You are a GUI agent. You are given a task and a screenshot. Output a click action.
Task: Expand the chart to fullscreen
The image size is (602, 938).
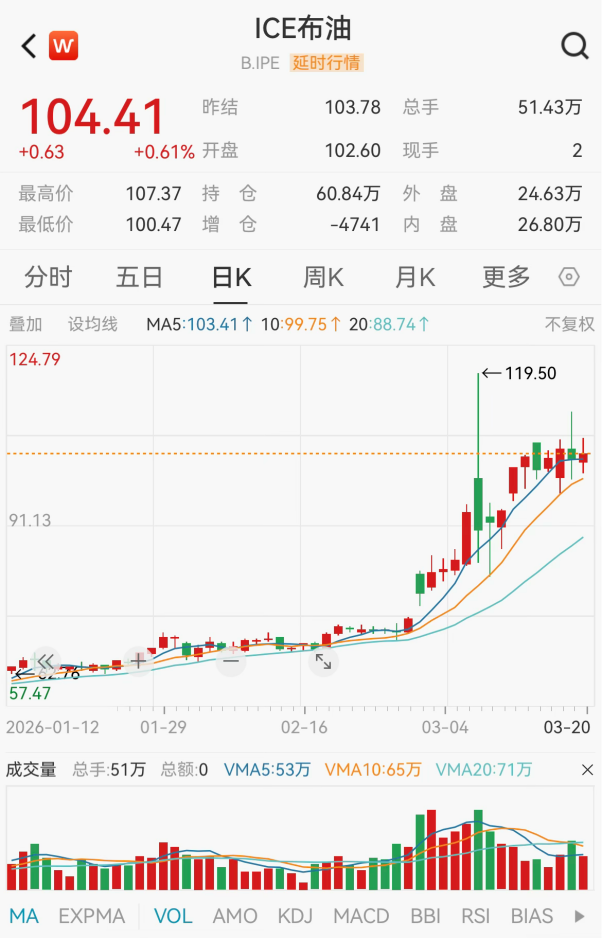click(x=323, y=660)
